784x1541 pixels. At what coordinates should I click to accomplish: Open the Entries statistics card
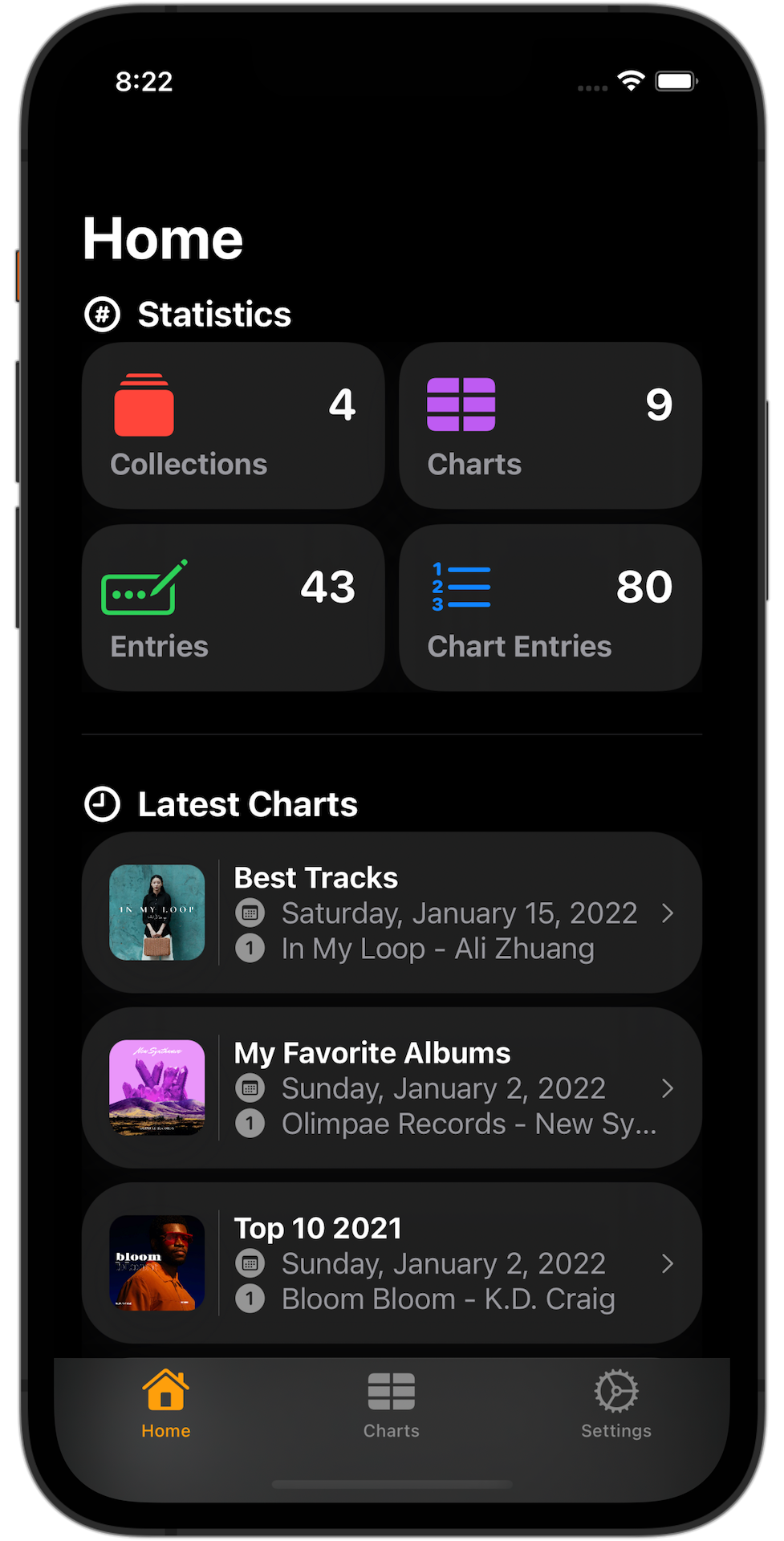(x=233, y=608)
